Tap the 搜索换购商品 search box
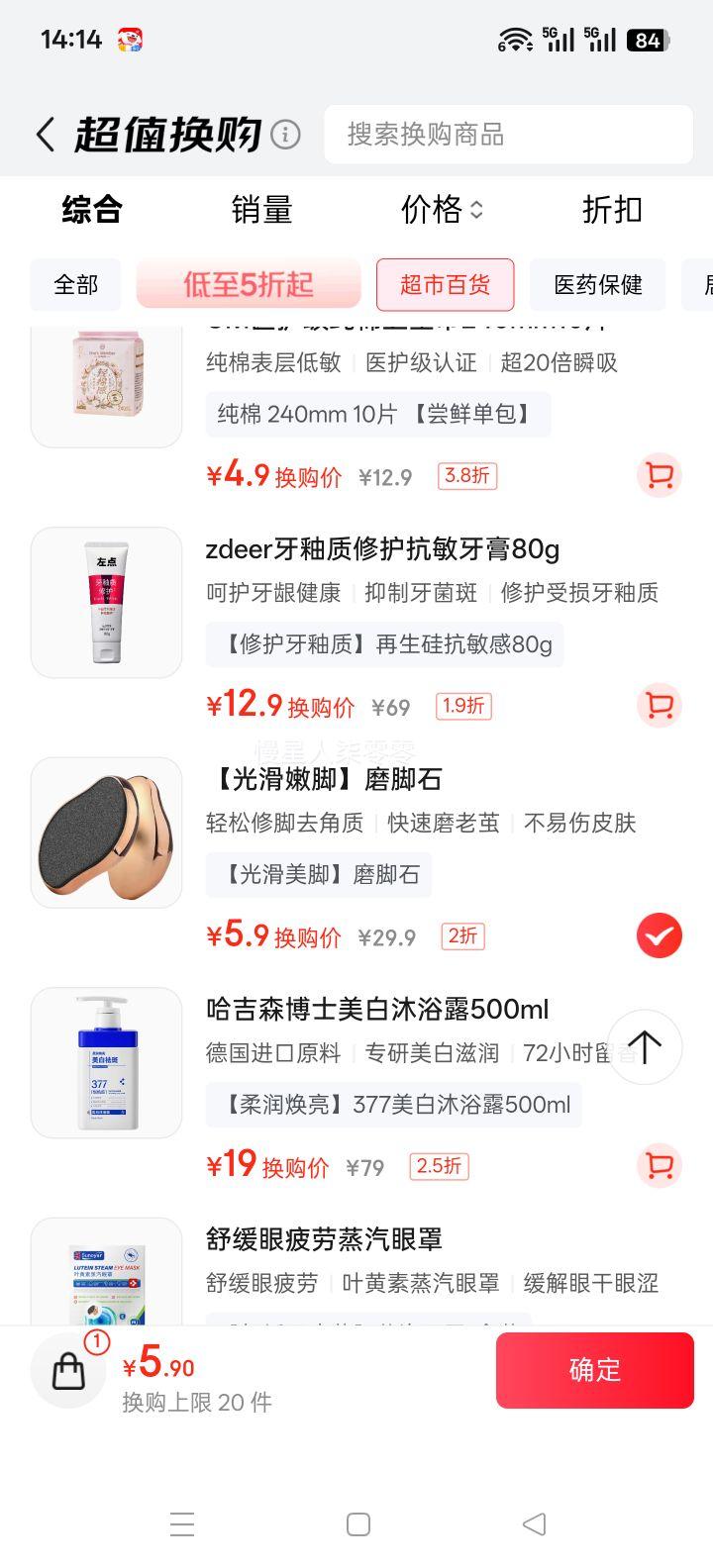Screen dimensions: 713x1568 pyautogui.click(x=508, y=135)
